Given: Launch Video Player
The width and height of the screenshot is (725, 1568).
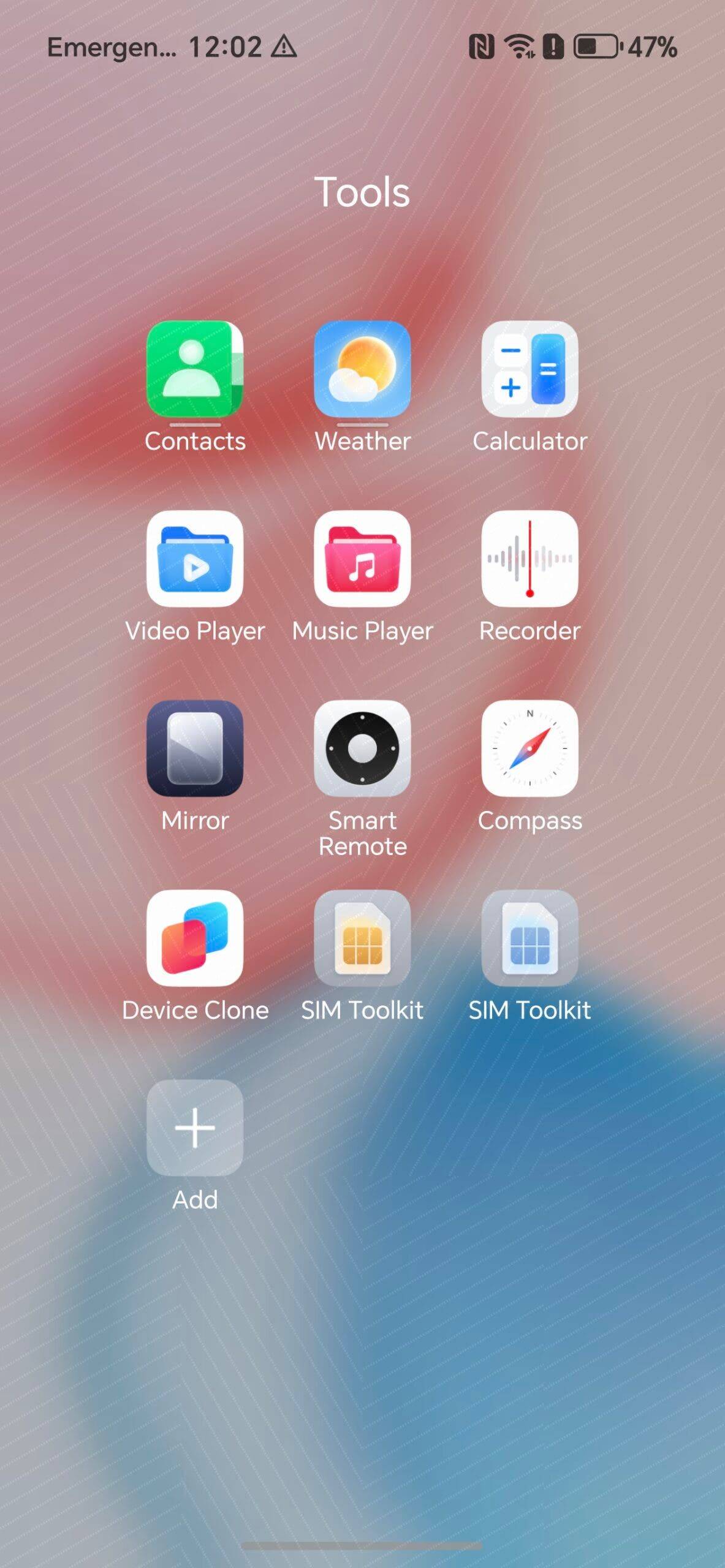Looking at the screenshot, I should [195, 559].
